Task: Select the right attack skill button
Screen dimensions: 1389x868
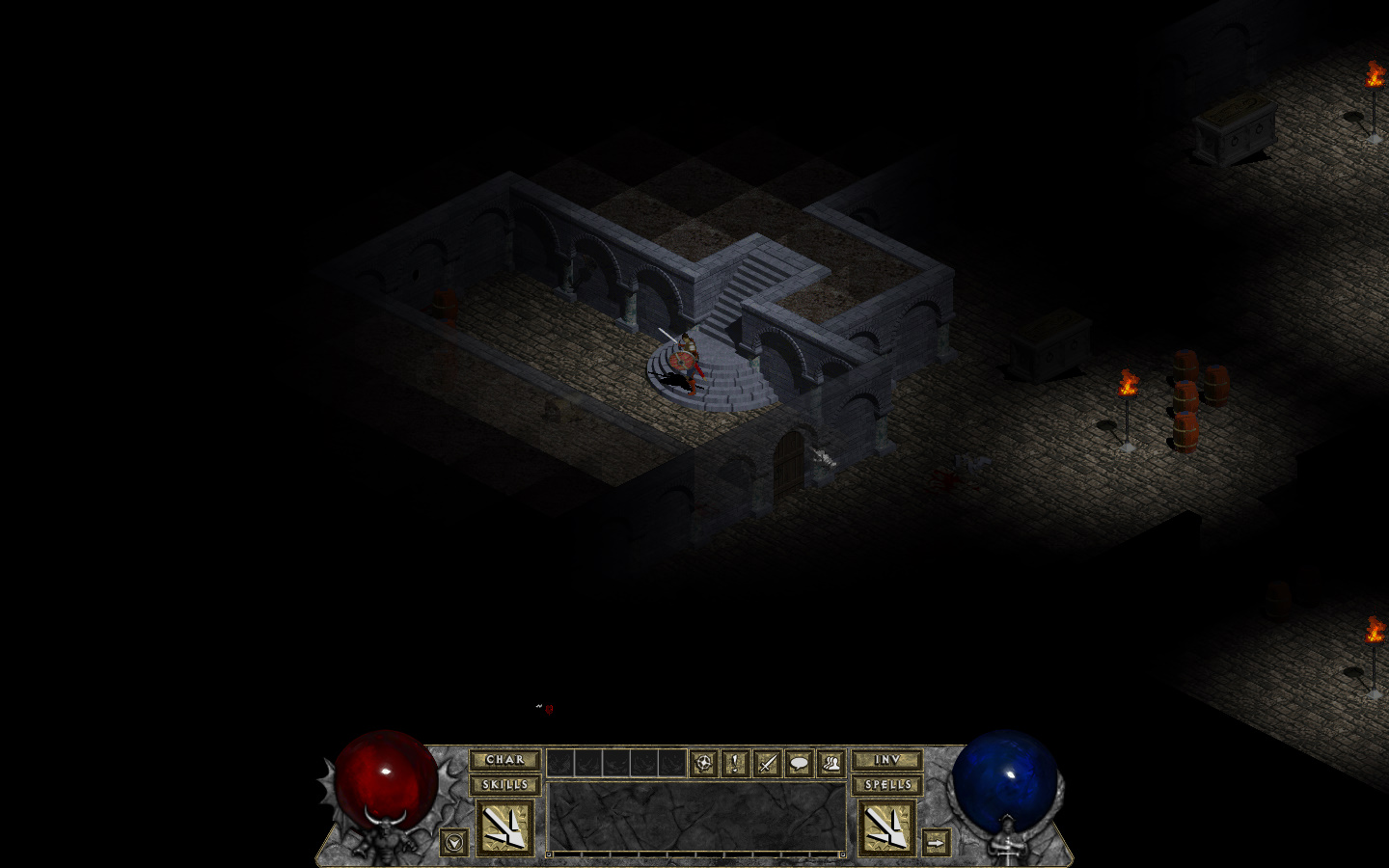Action: [x=885, y=827]
